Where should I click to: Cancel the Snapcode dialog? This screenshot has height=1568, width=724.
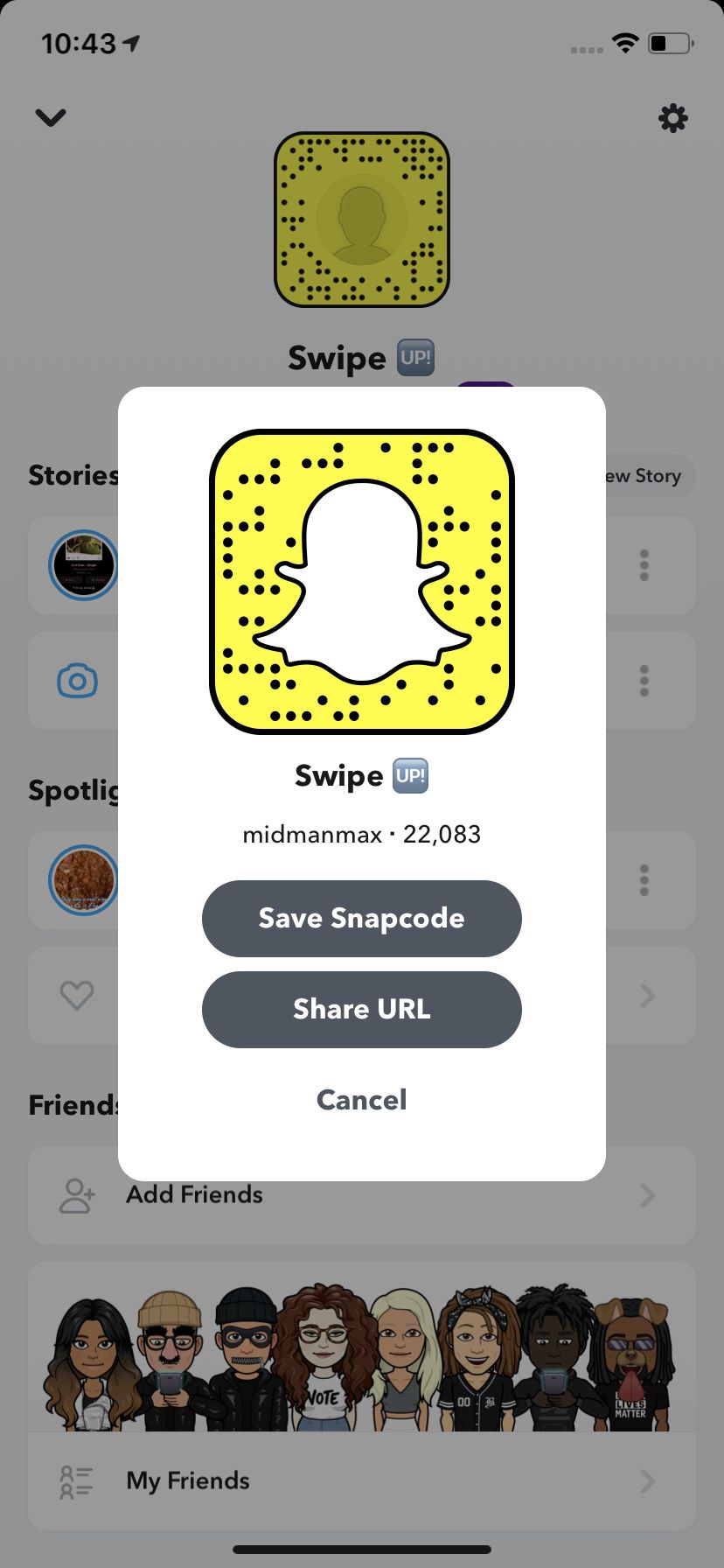pyautogui.click(x=361, y=1100)
